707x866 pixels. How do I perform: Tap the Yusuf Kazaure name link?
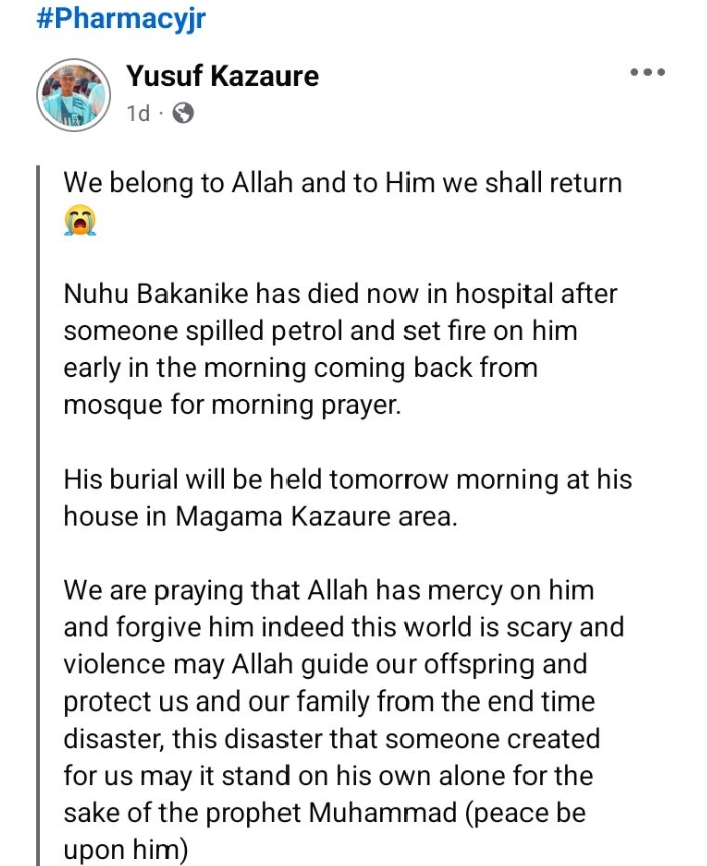coord(223,76)
